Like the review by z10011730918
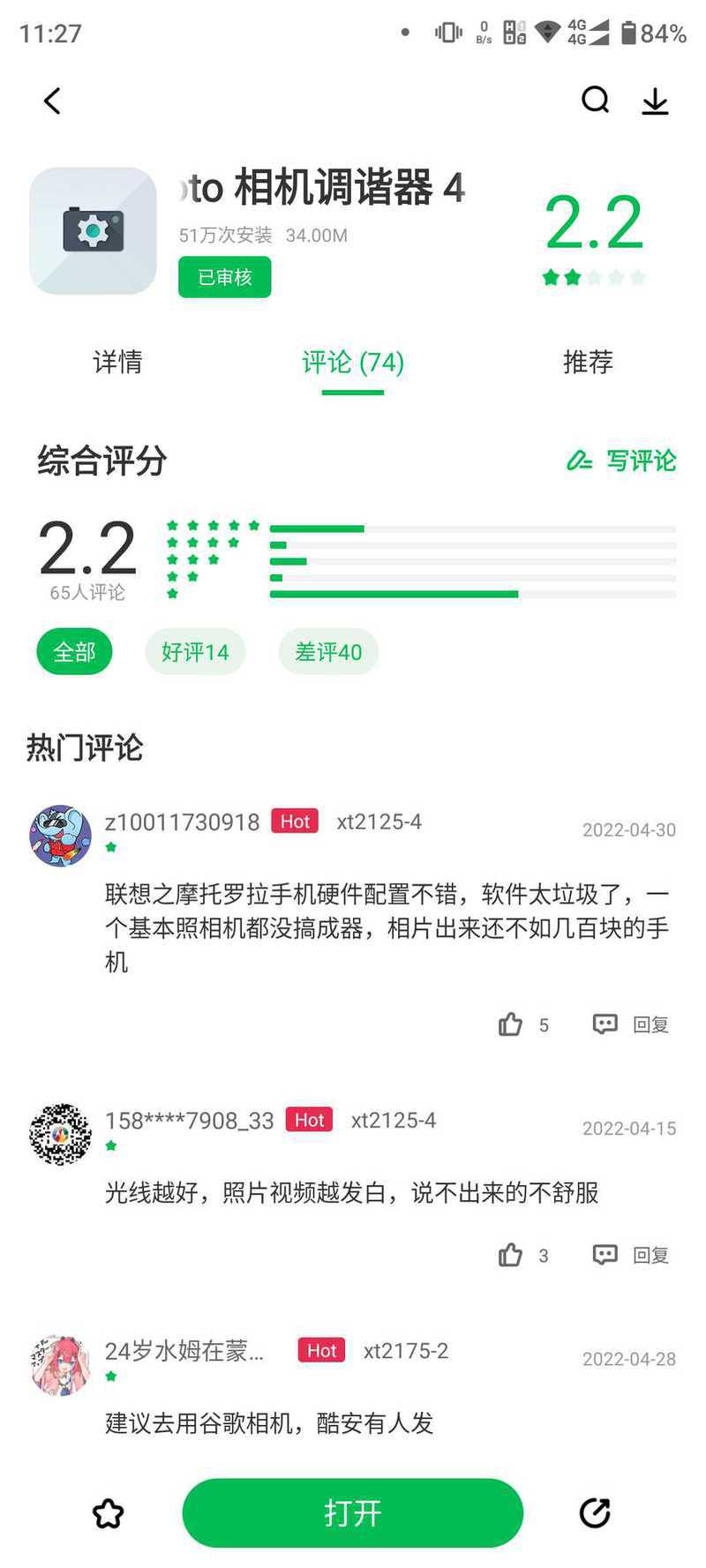Image resolution: width=706 pixels, height=1568 pixels. [512, 1024]
